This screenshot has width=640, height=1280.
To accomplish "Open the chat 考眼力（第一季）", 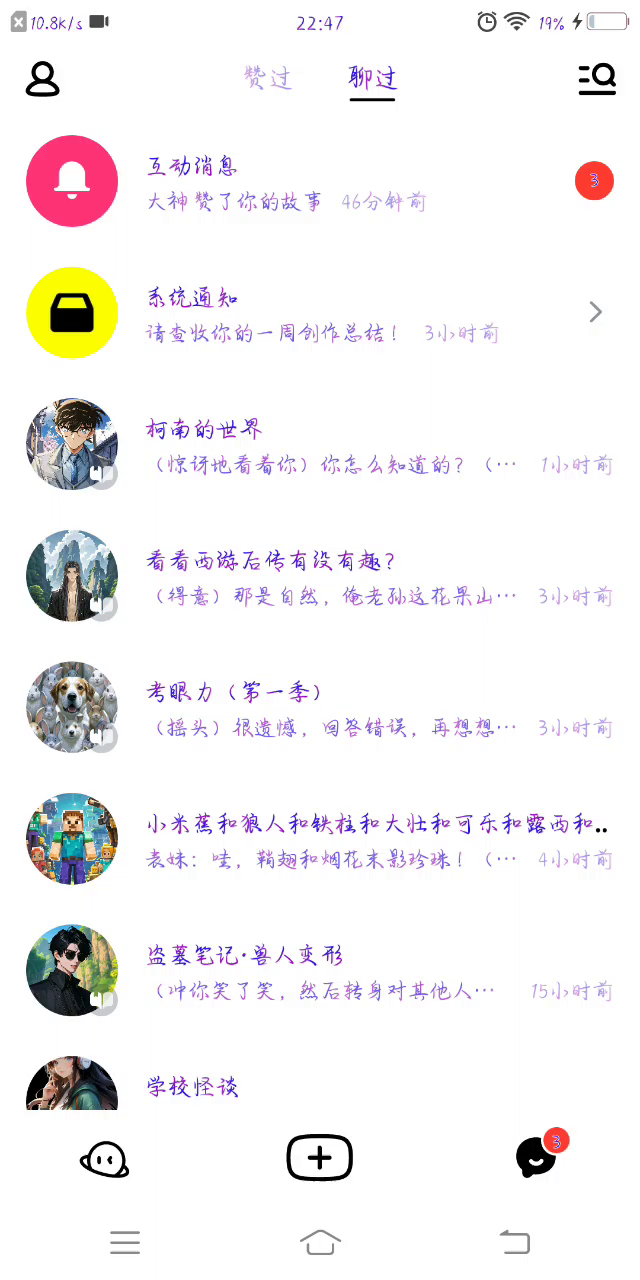I will pyautogui.click(x=320, y=708).
